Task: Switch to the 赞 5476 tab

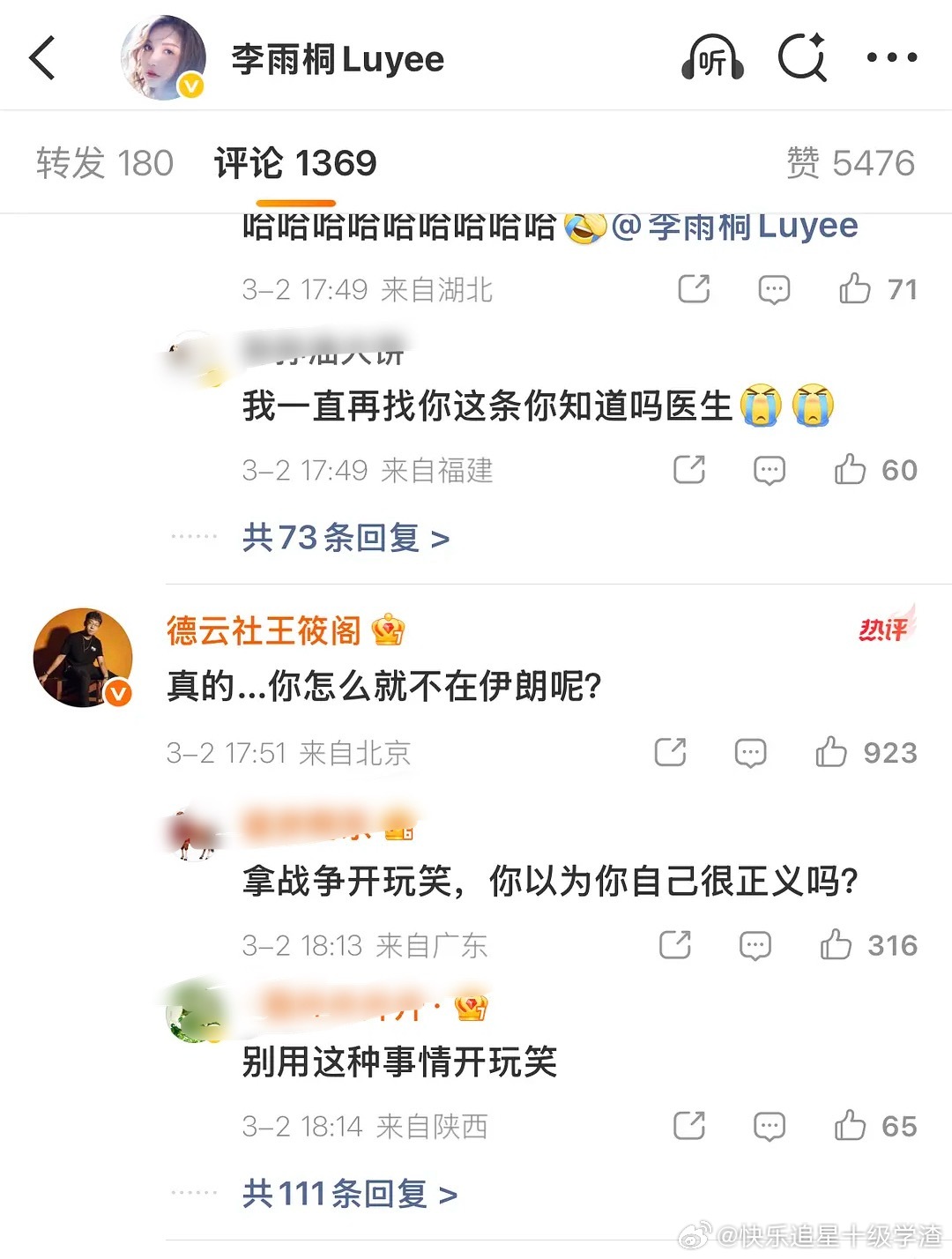Action: pyautogui.click(x=852, y=162)
